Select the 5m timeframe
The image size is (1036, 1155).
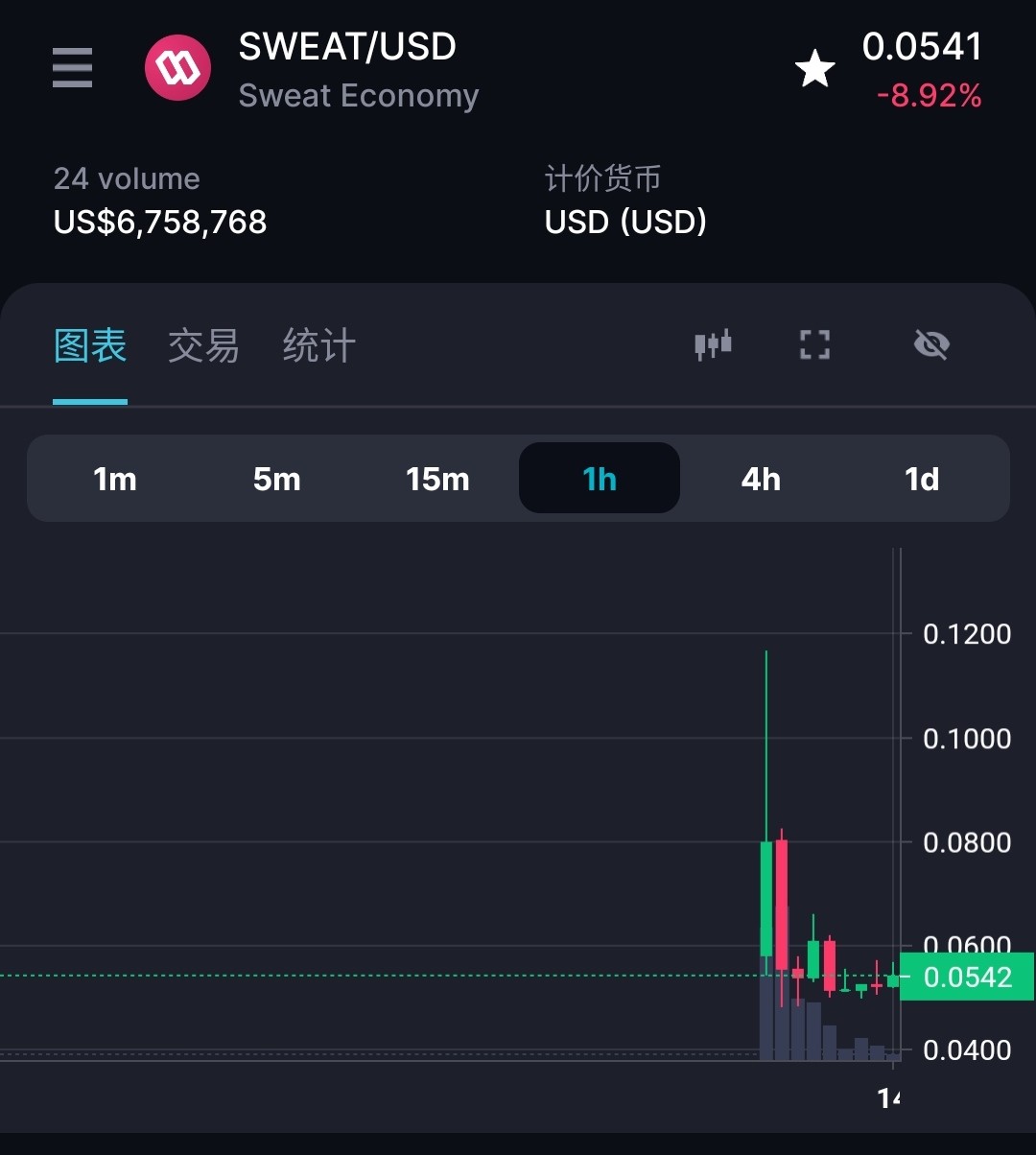point(276,479)
